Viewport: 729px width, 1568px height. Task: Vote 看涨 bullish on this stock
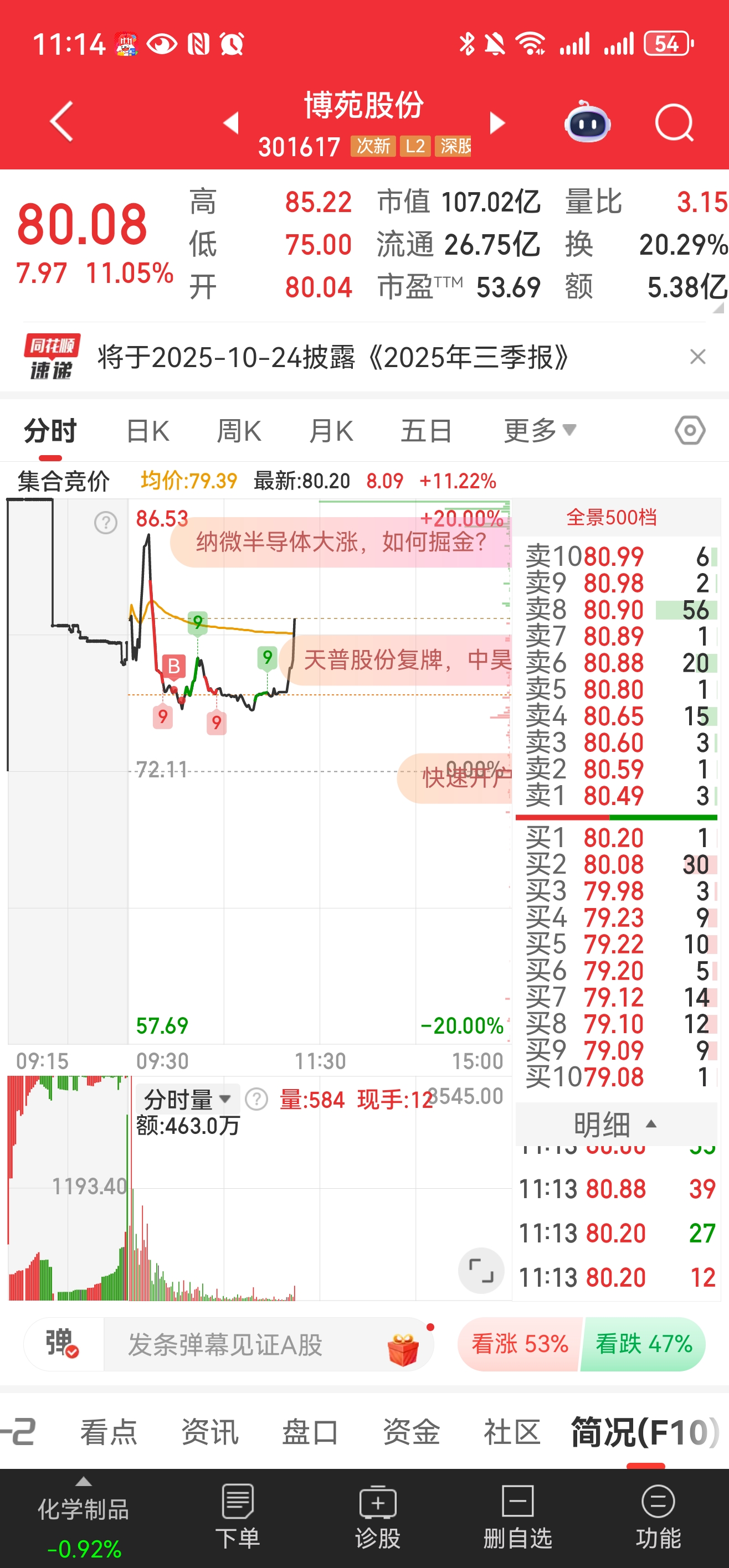tap(520, 1343)
